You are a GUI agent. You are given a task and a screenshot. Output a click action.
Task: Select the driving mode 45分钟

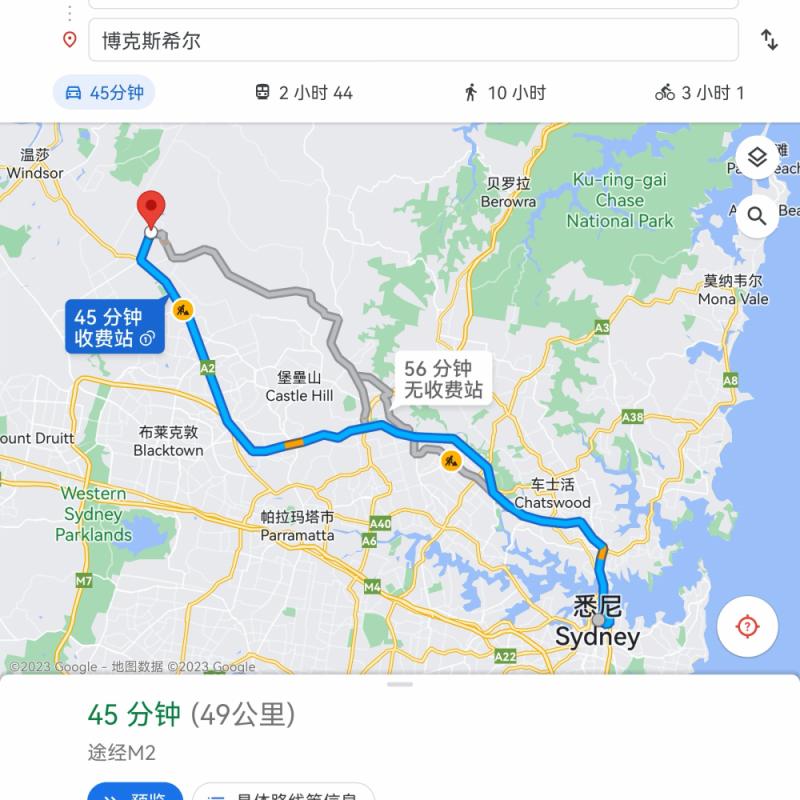[104, 93]
